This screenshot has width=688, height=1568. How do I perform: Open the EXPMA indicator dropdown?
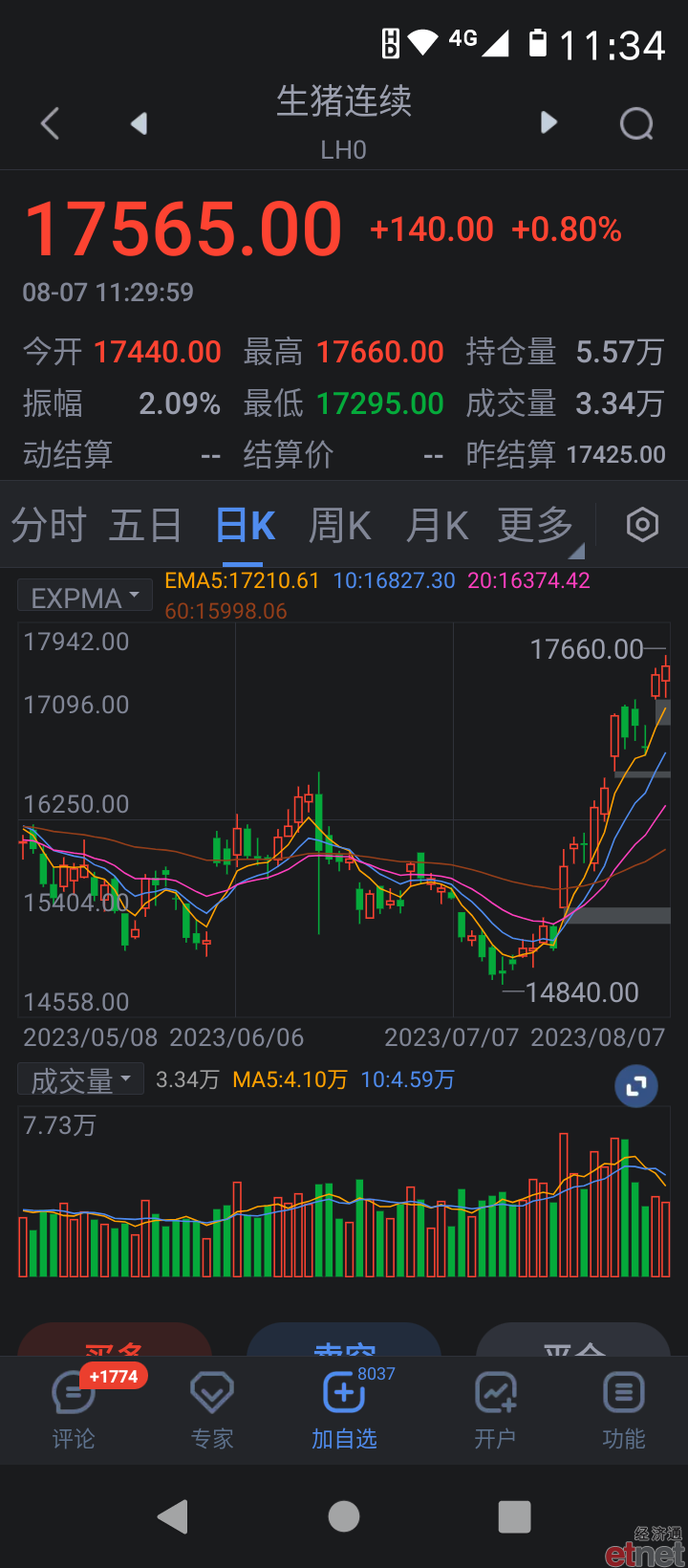[85, 597]
